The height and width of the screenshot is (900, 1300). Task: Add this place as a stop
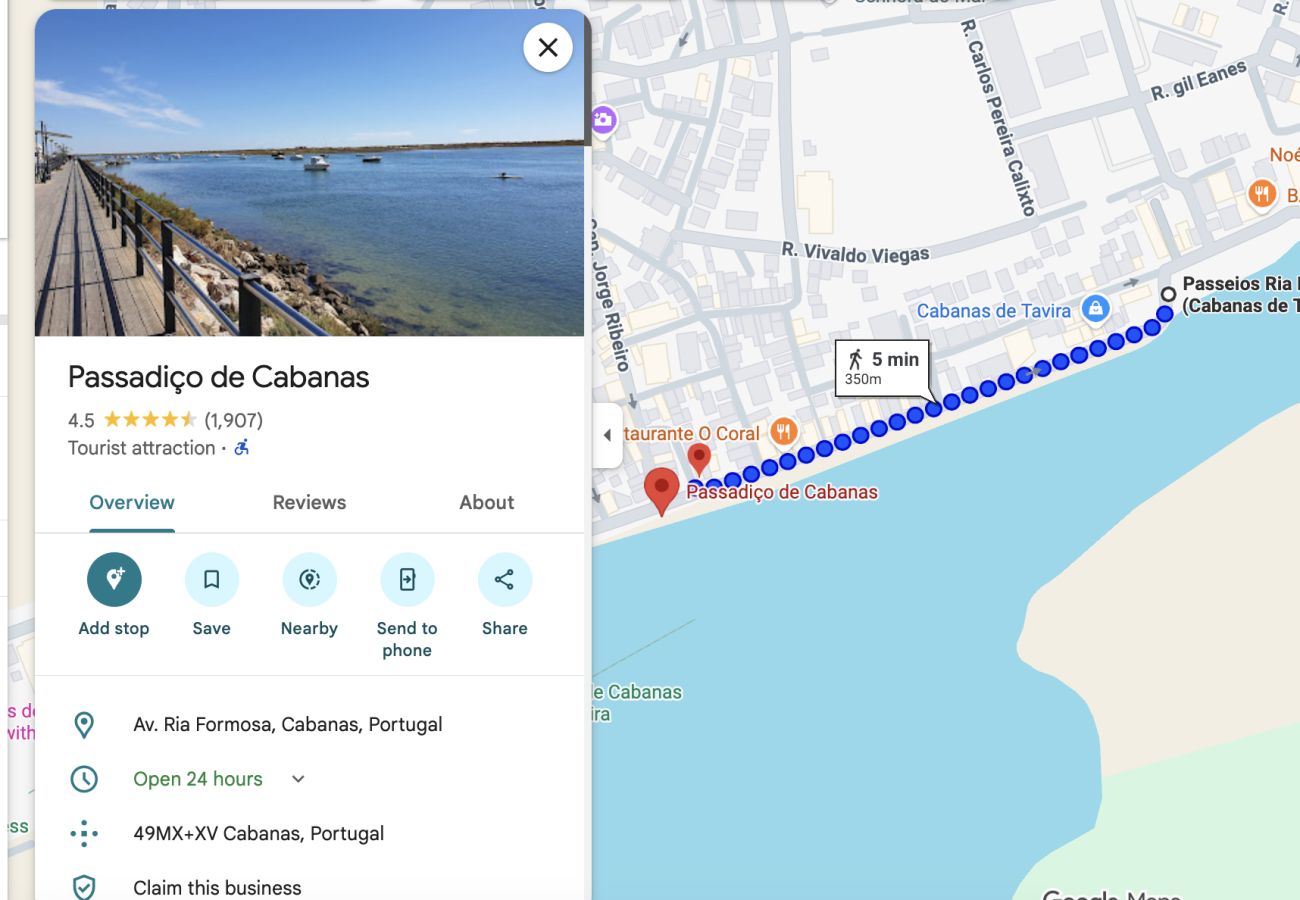114,580
